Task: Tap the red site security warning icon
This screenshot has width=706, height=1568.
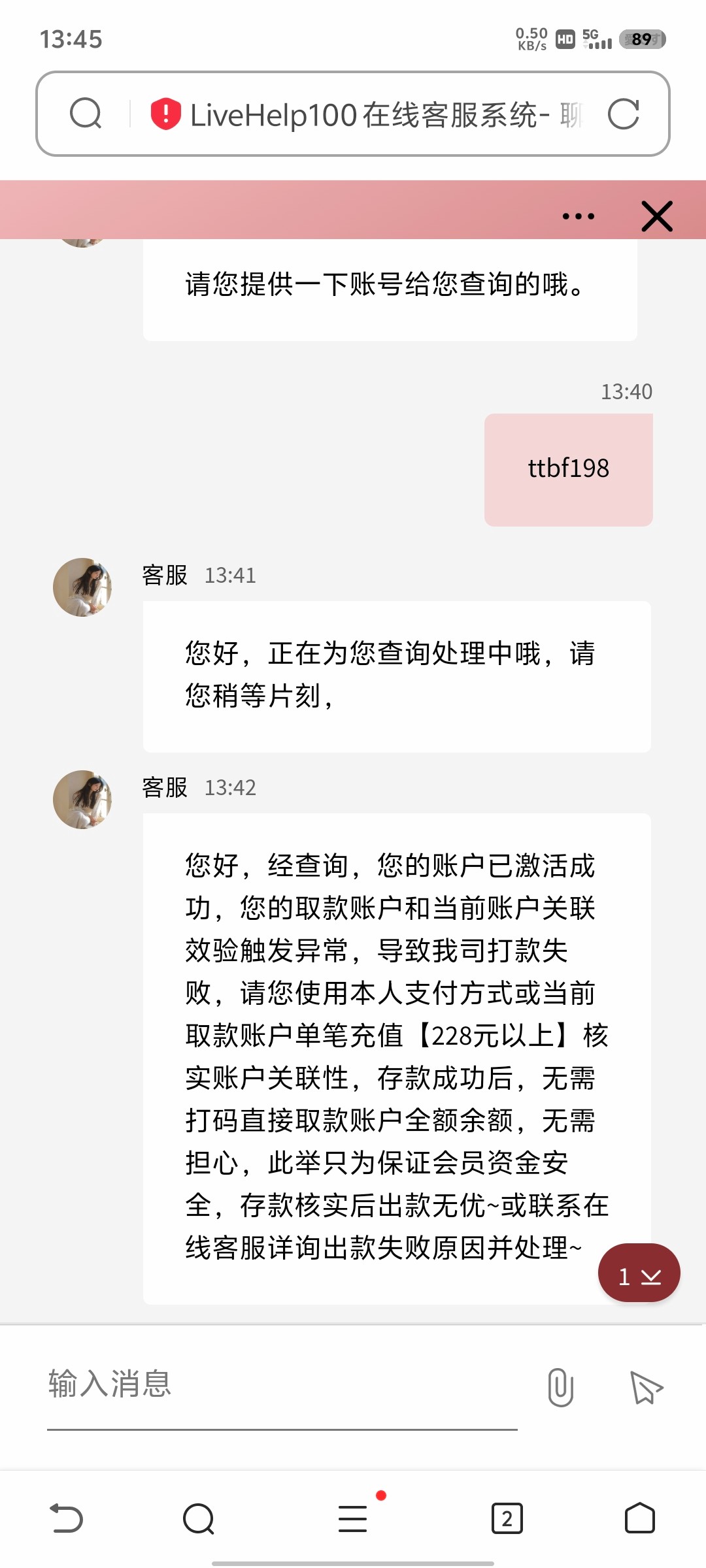Action: pyautogui.click(x=165, y=112)
